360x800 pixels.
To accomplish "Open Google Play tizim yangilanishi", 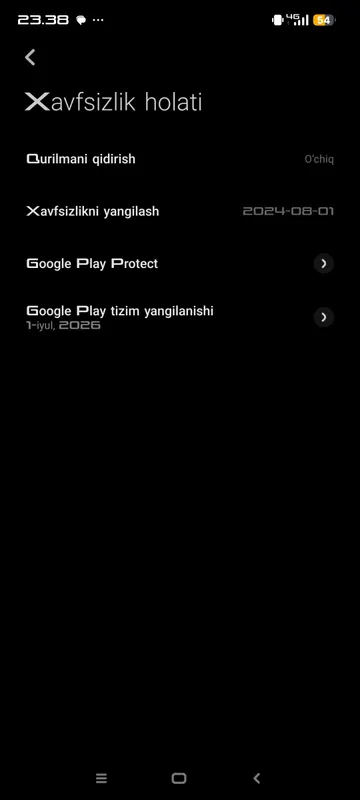I will (x=180, y=317).
